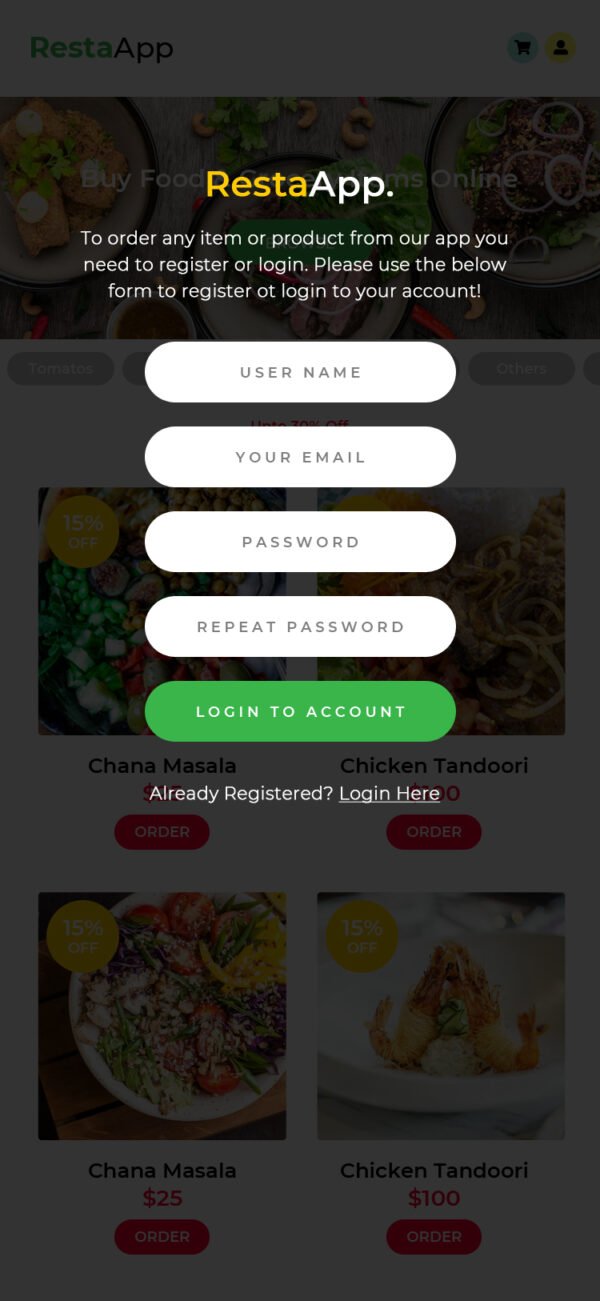Tap the User Name field
This screenshot has width=600, height=1301.
pyautogui.click(x=300, y=372)
